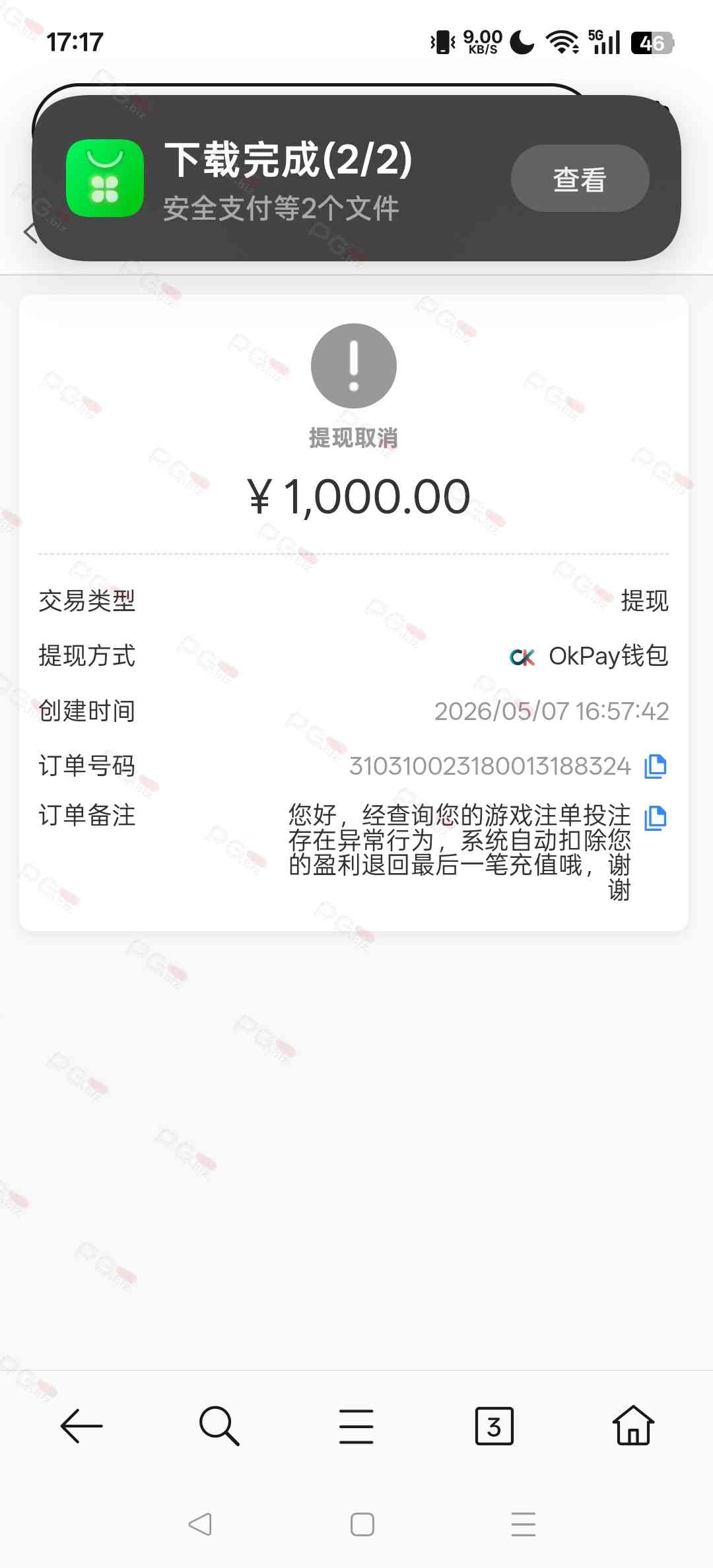Go to the browser home page
Image resolution: width=713 pixels, height=1568 pixels.
(633, 1425)
